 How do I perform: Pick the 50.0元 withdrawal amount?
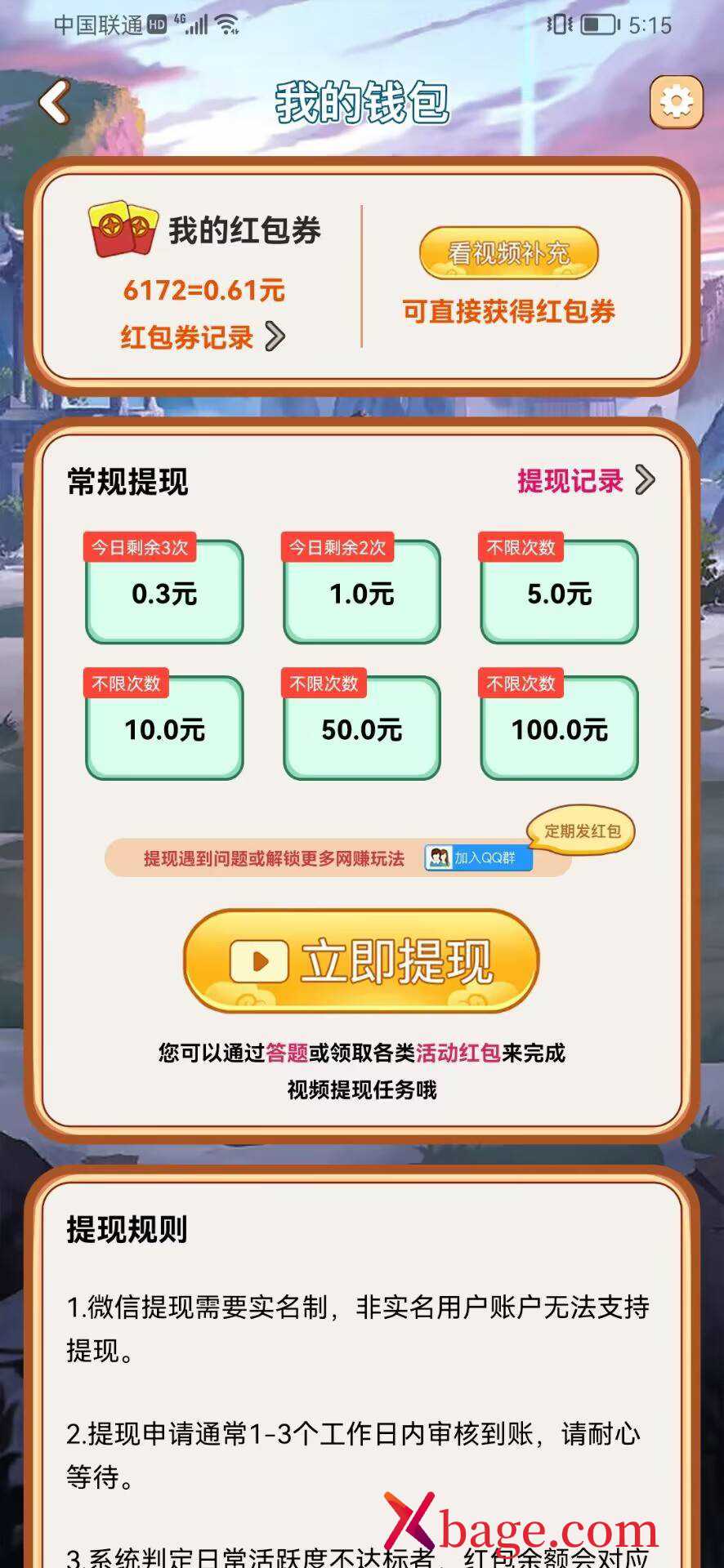[362, 728]
